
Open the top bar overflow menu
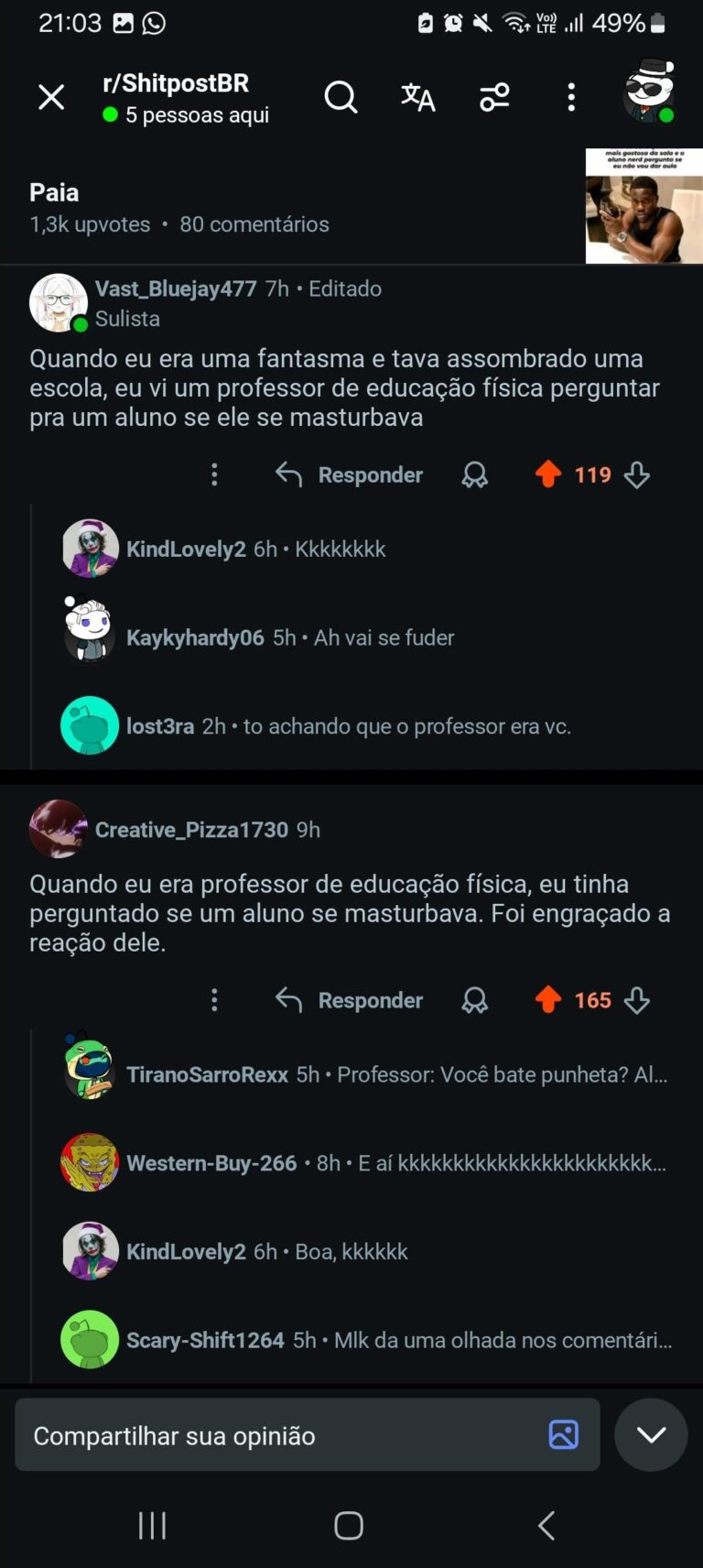(x=571, y=97)
